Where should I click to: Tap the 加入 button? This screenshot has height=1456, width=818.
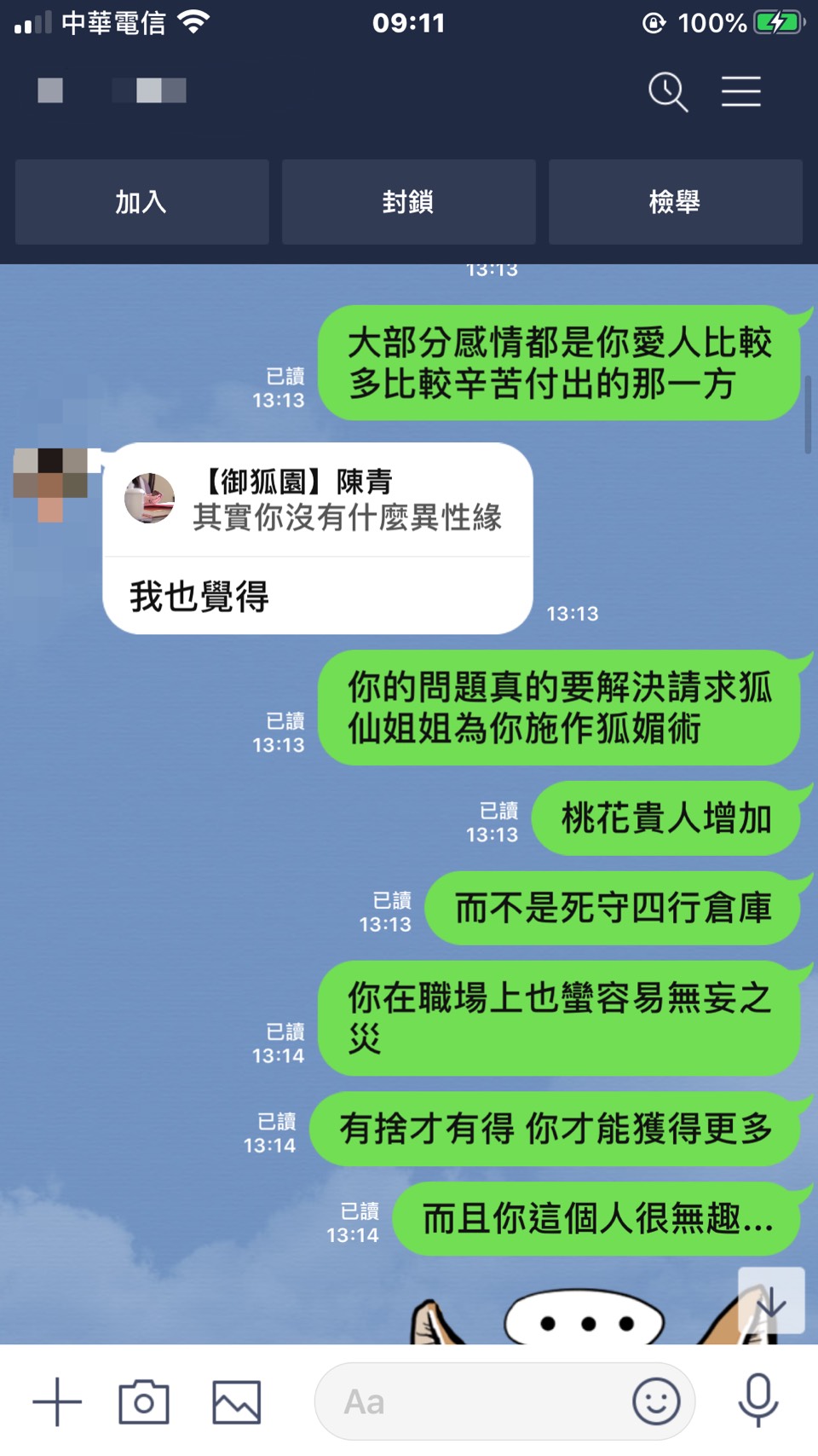[x=141, y=202]
